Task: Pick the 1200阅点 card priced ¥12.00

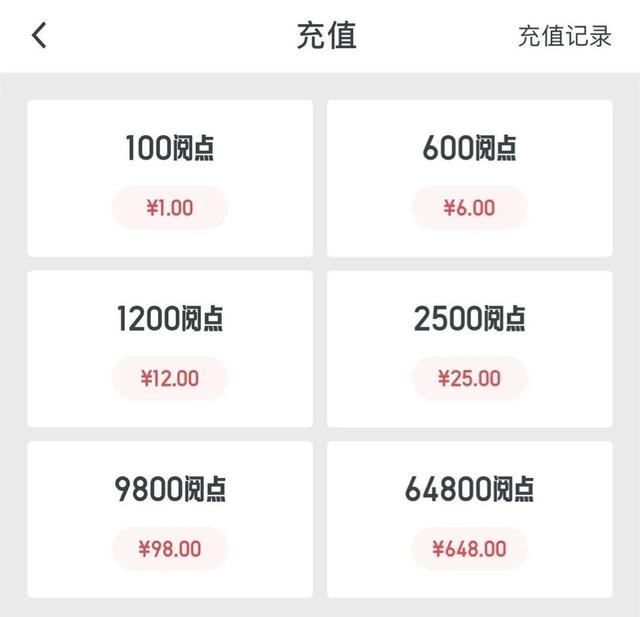Action: 170,348
